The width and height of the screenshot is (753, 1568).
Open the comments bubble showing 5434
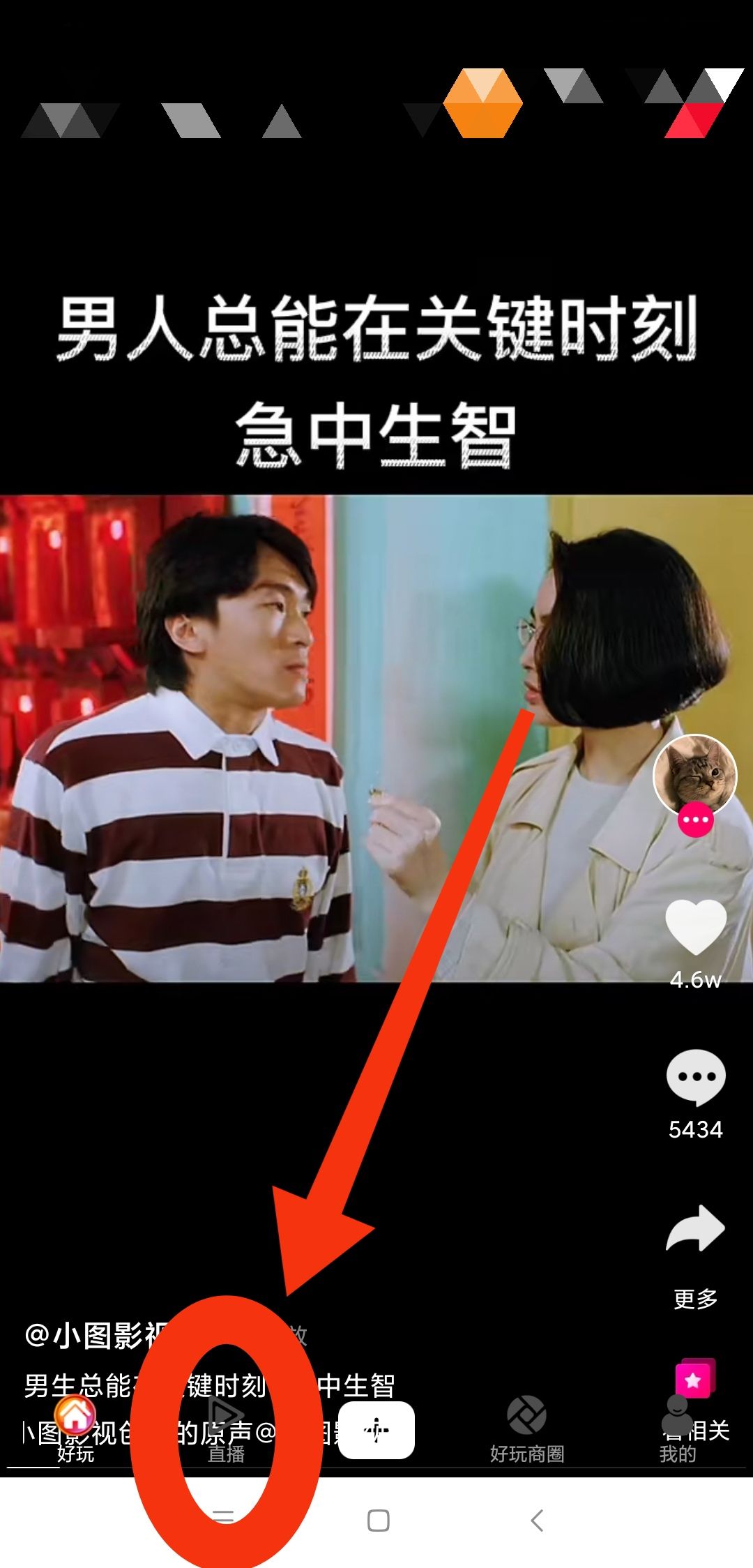696,1078
